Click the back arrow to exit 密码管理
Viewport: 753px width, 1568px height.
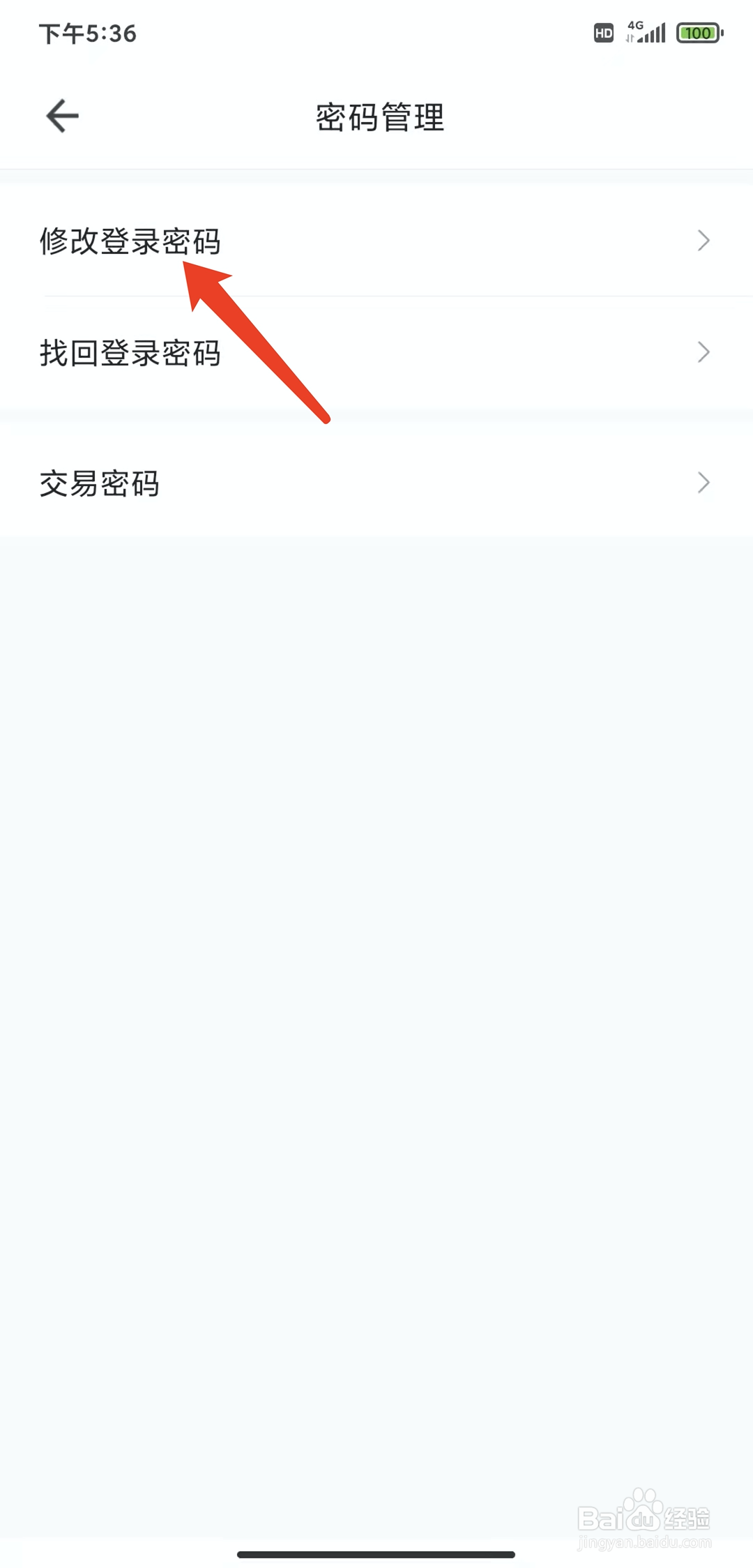pos(61,115)
